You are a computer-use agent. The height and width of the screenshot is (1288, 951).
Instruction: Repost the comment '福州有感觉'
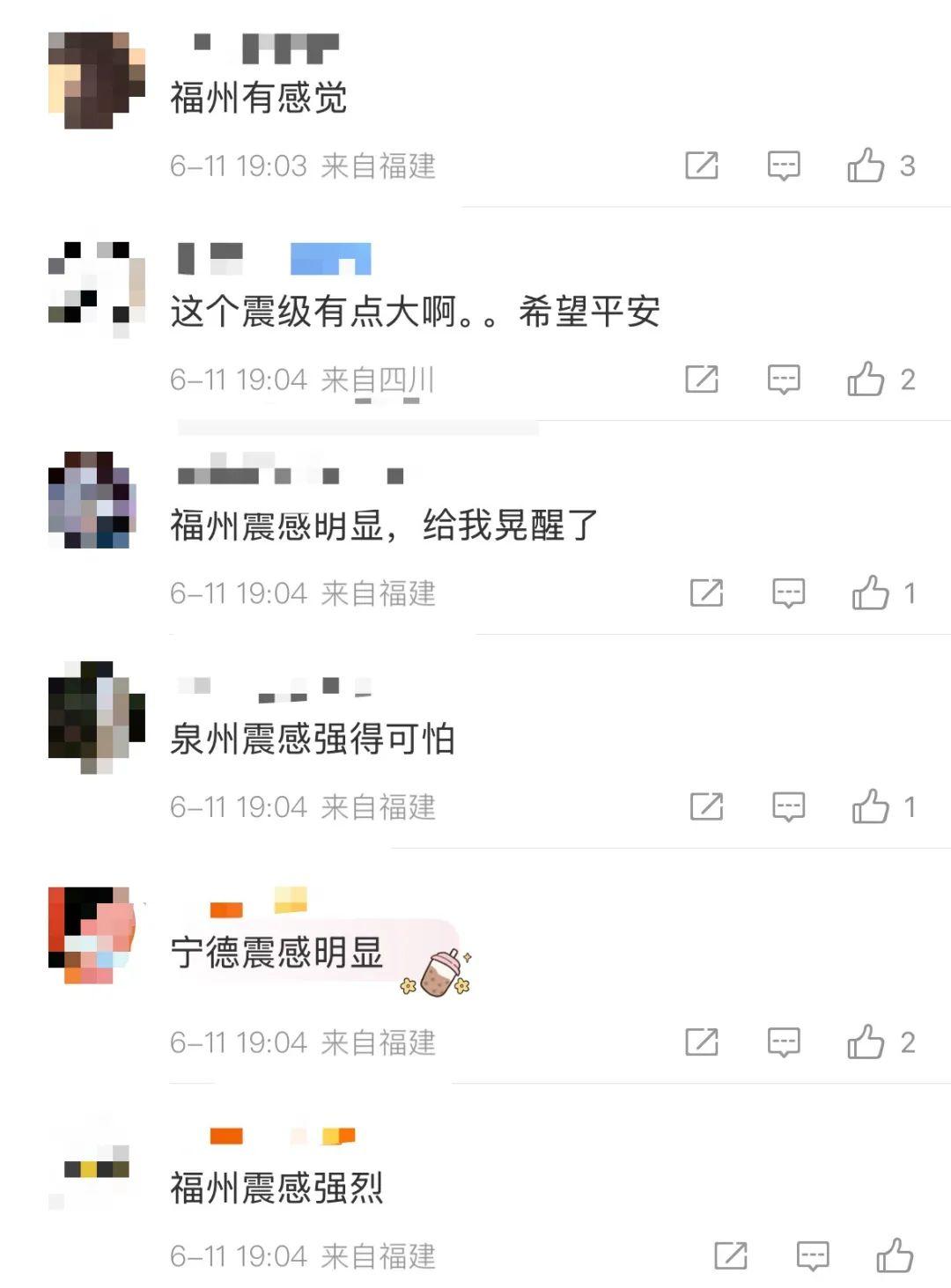click(702, 166)
